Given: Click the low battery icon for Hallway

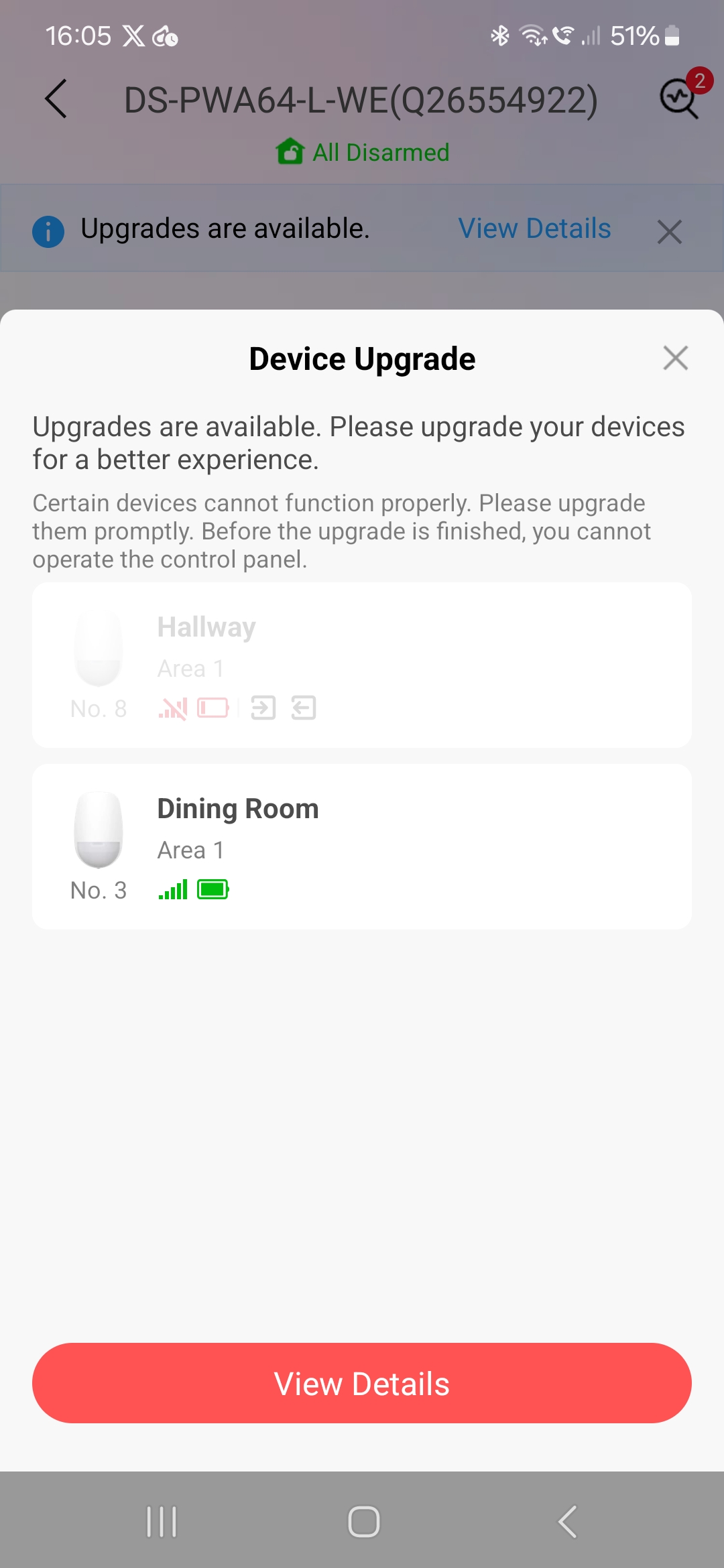Looking at the screenshot, I should point(212,708).
